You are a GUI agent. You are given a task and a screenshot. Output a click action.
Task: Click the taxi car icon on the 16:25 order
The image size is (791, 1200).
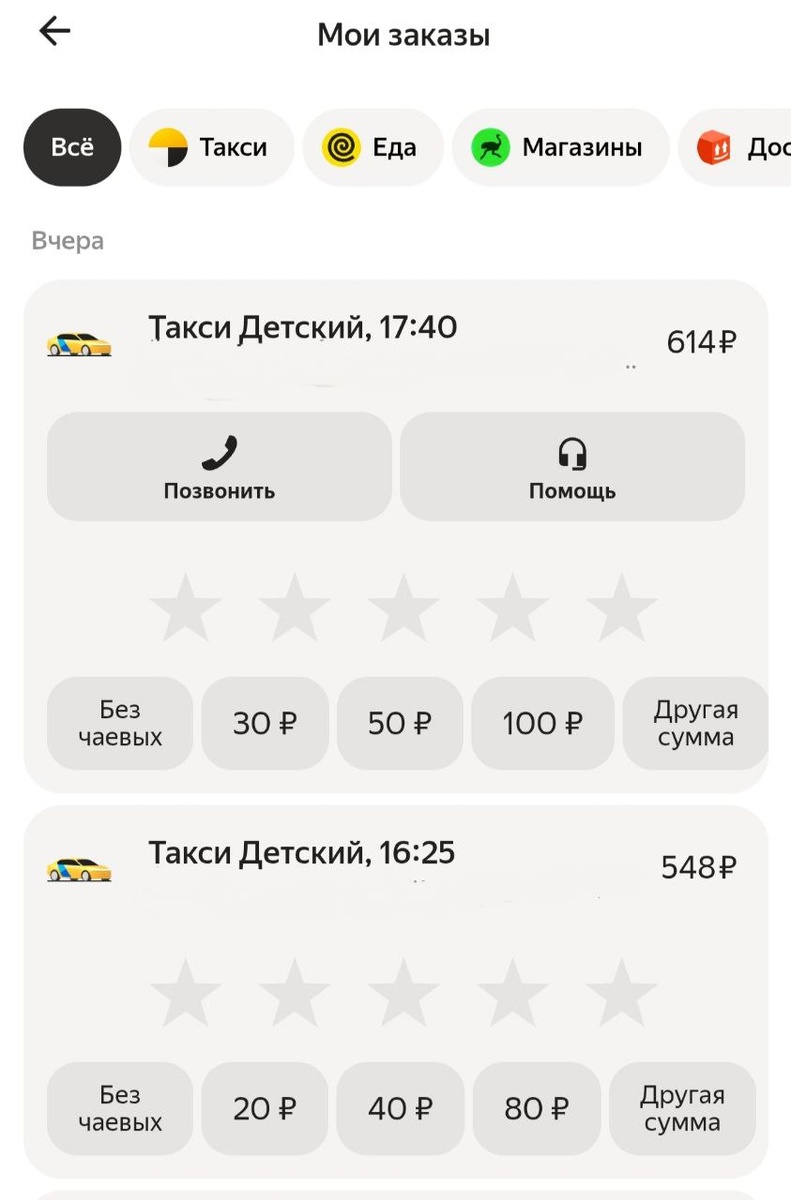(79, 866)
